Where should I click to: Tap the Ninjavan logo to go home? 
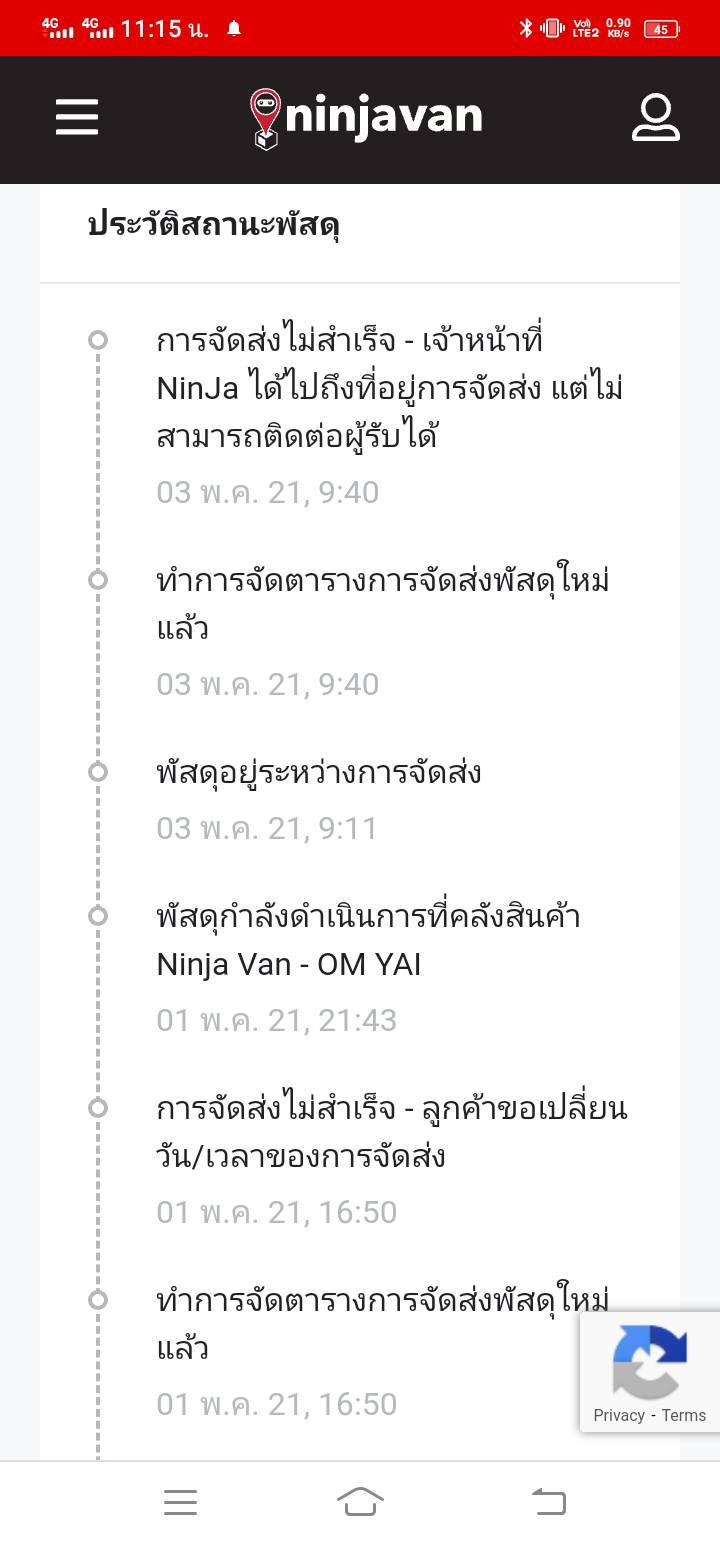(366, 118)
